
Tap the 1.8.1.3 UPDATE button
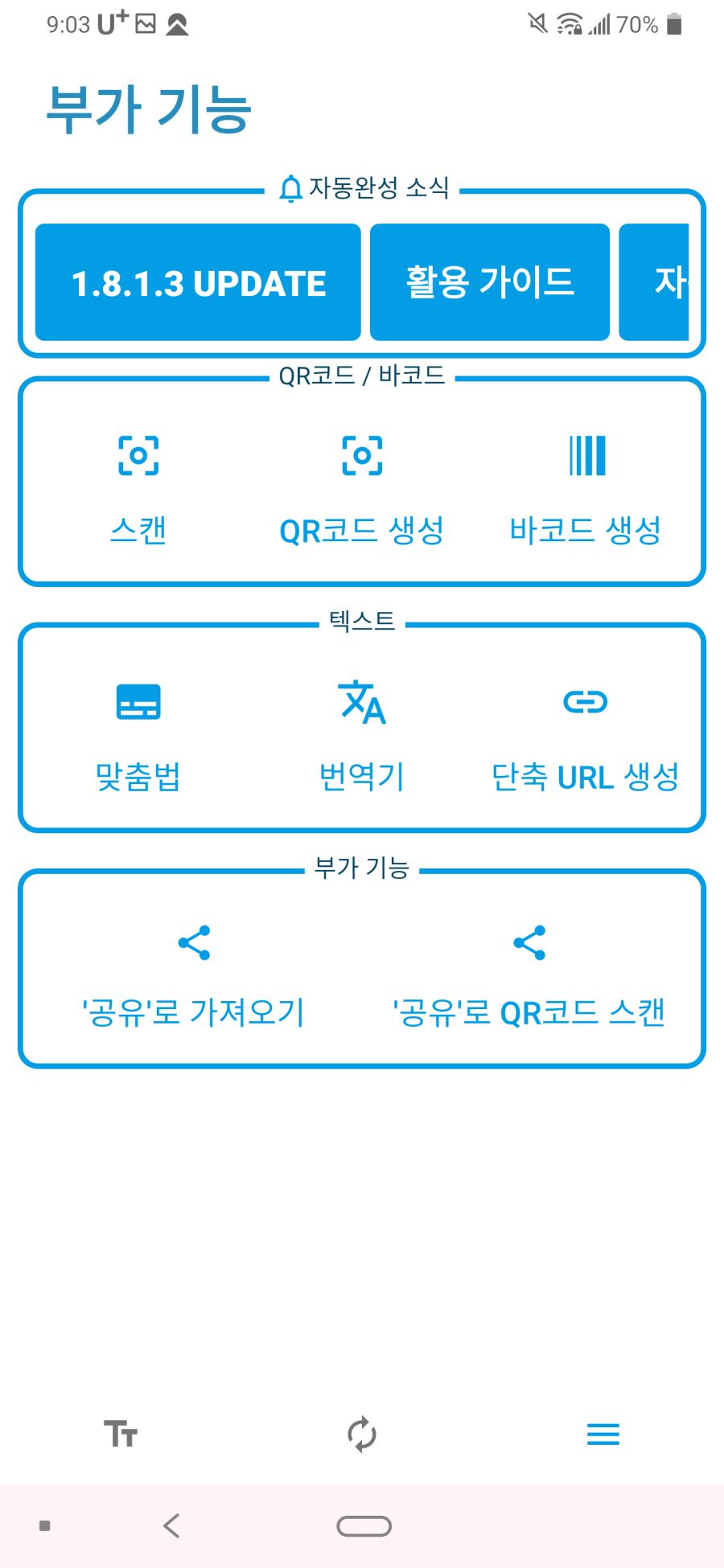[x=198, y=281]
